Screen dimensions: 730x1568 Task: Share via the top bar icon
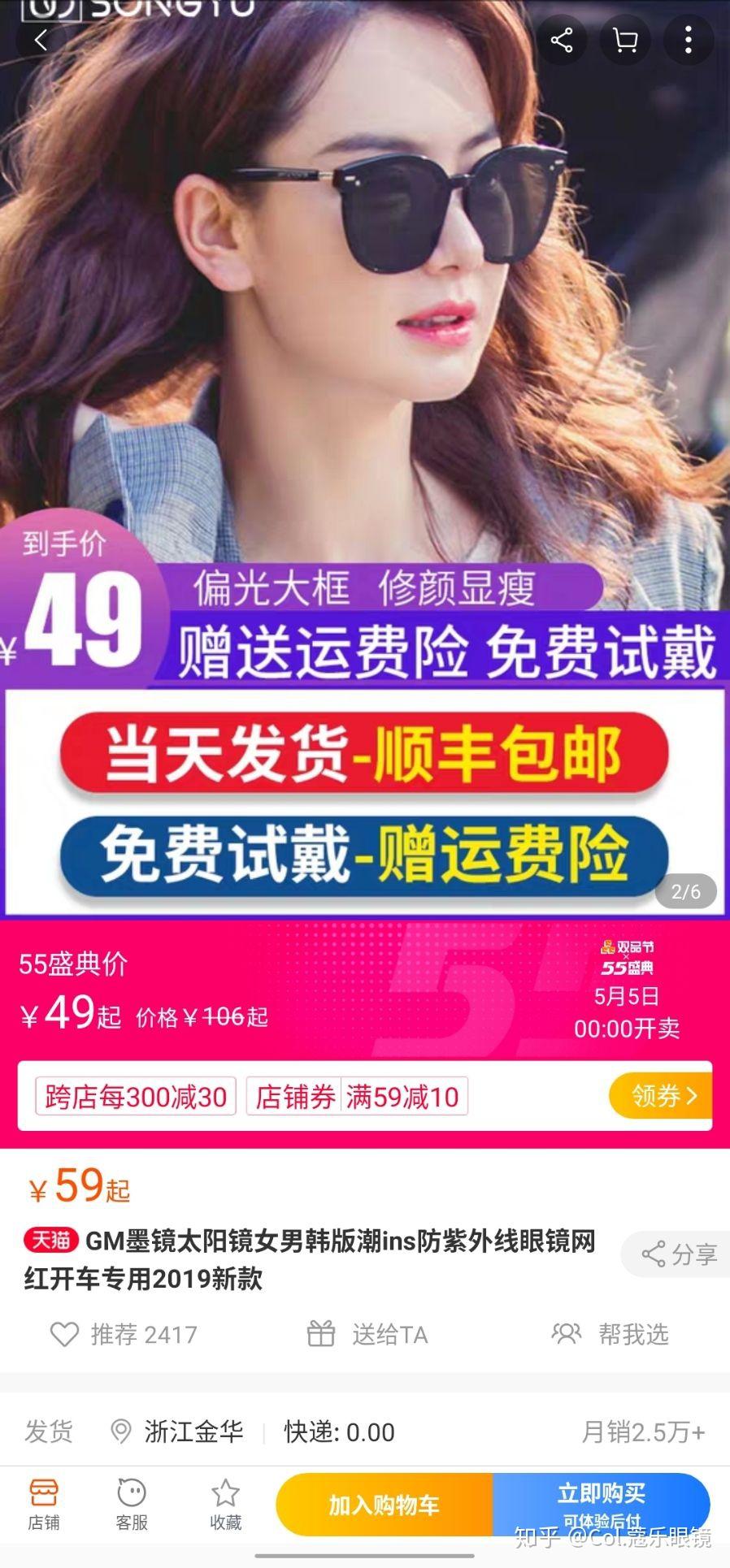coord(562,40)
